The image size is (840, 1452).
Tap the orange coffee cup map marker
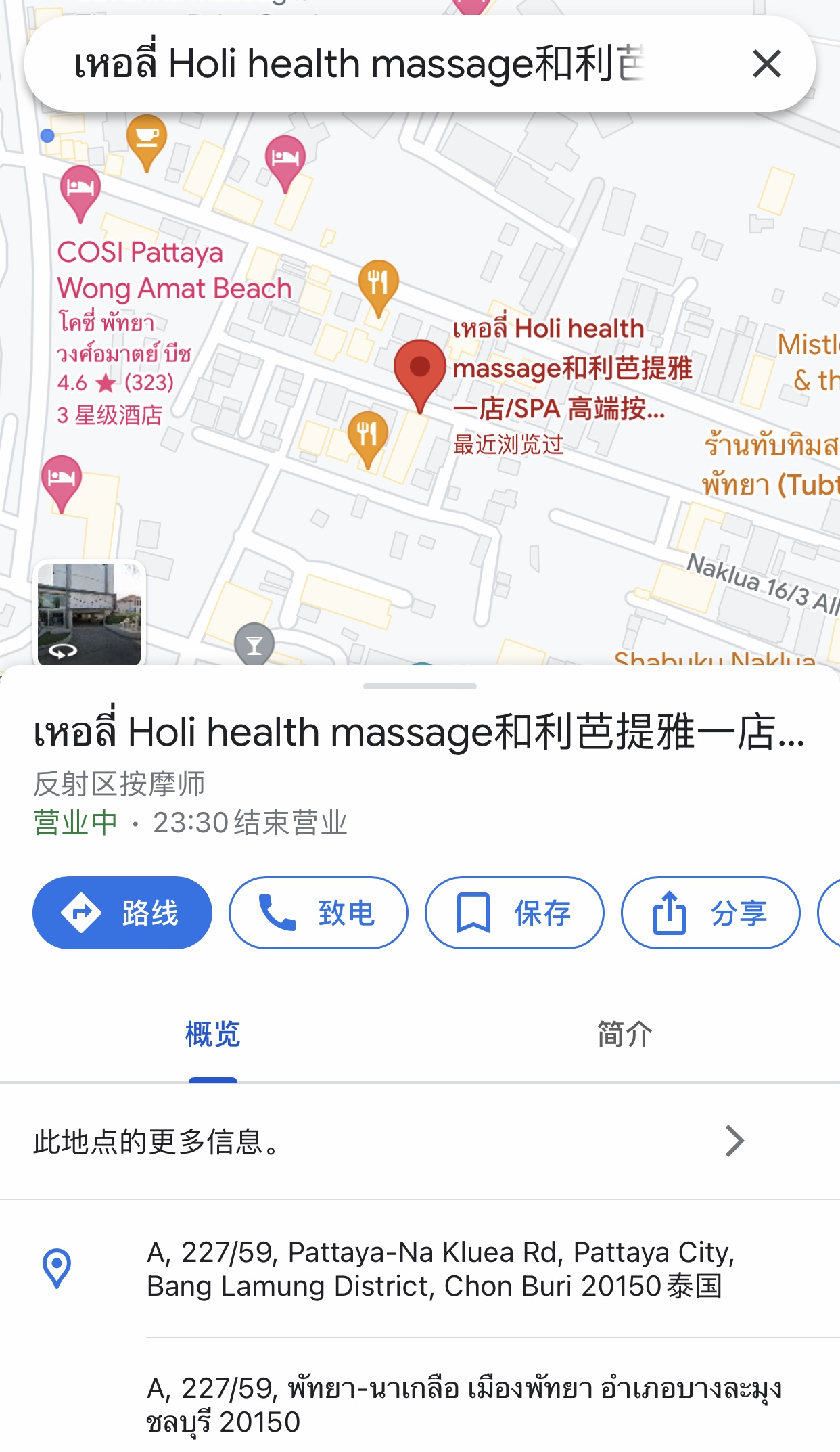(147, 139)
